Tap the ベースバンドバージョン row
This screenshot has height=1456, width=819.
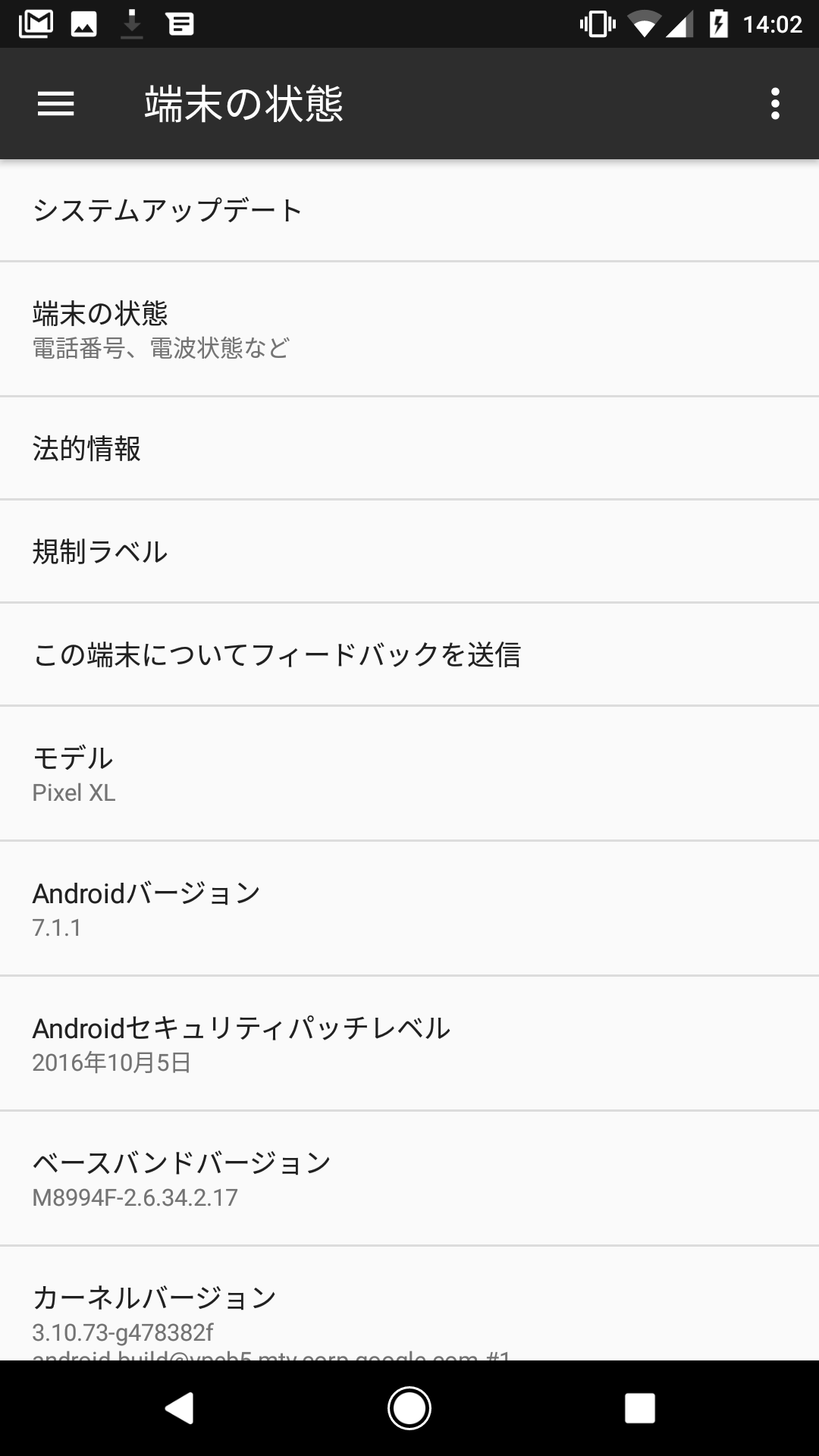(x=409, y=1178)
